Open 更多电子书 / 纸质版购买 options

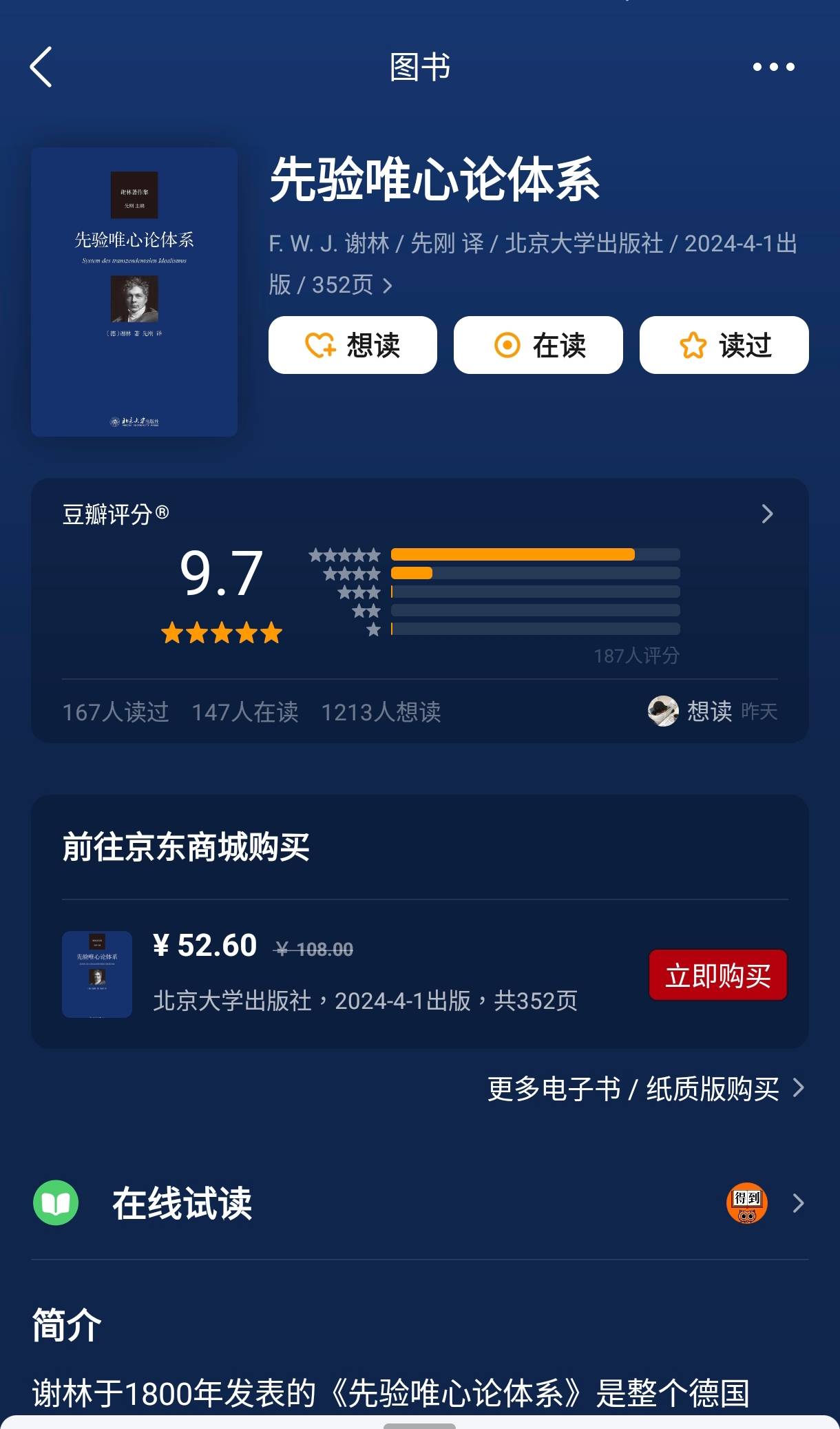(x=645, y=1089)
